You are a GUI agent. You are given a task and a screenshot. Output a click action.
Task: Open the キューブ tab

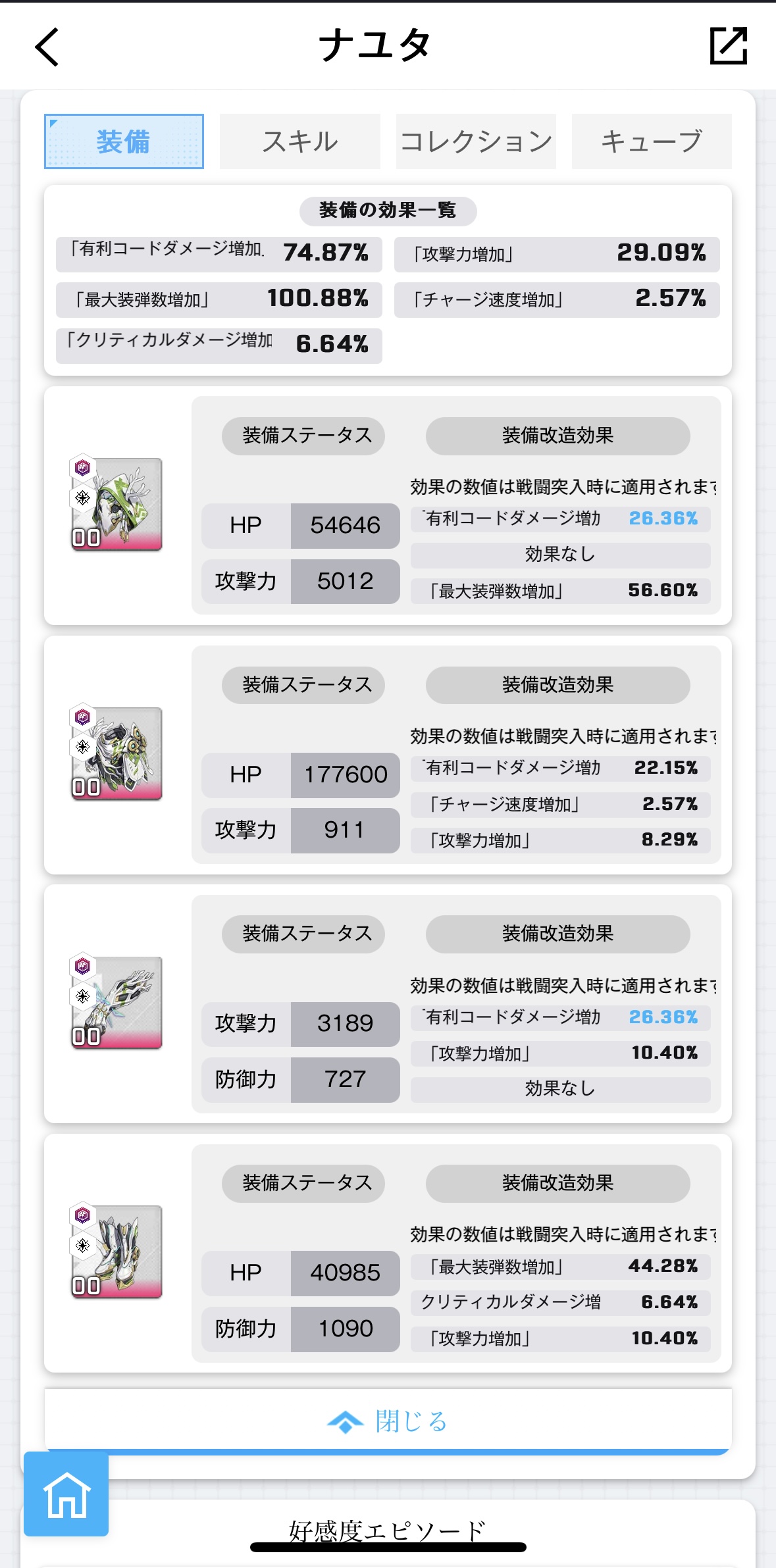[652, 141]
